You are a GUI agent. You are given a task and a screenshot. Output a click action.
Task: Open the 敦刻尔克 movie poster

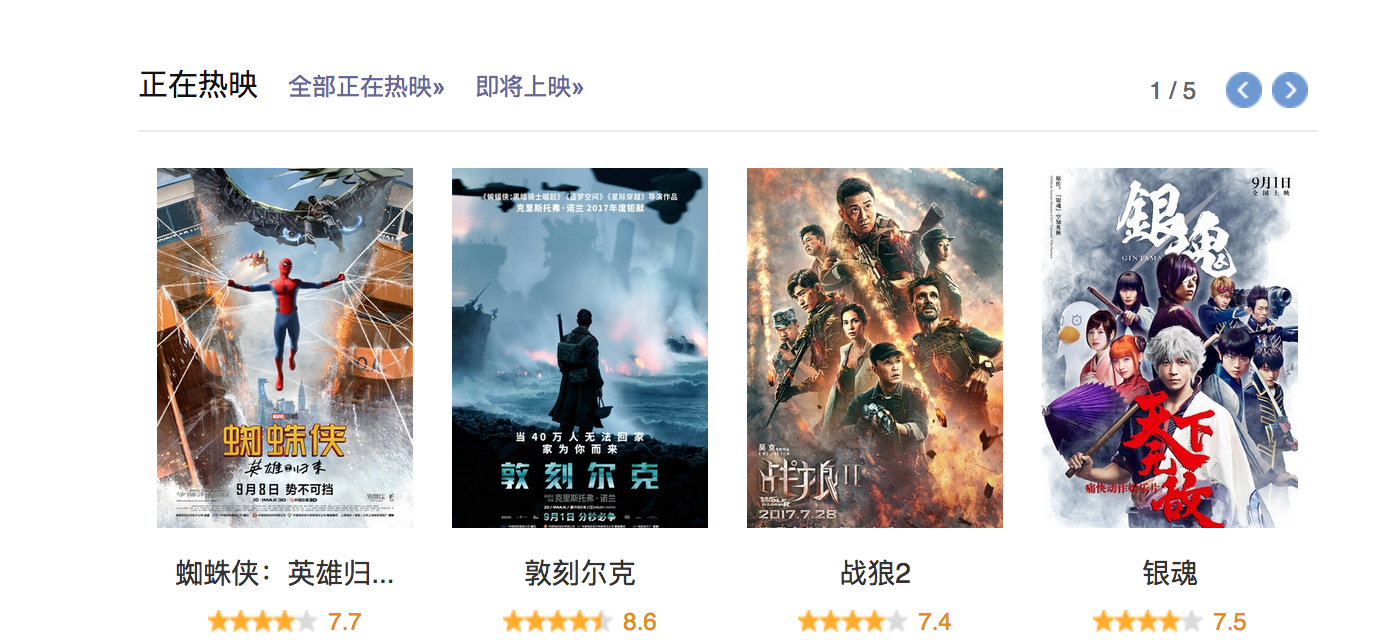(x=580, y=347)
